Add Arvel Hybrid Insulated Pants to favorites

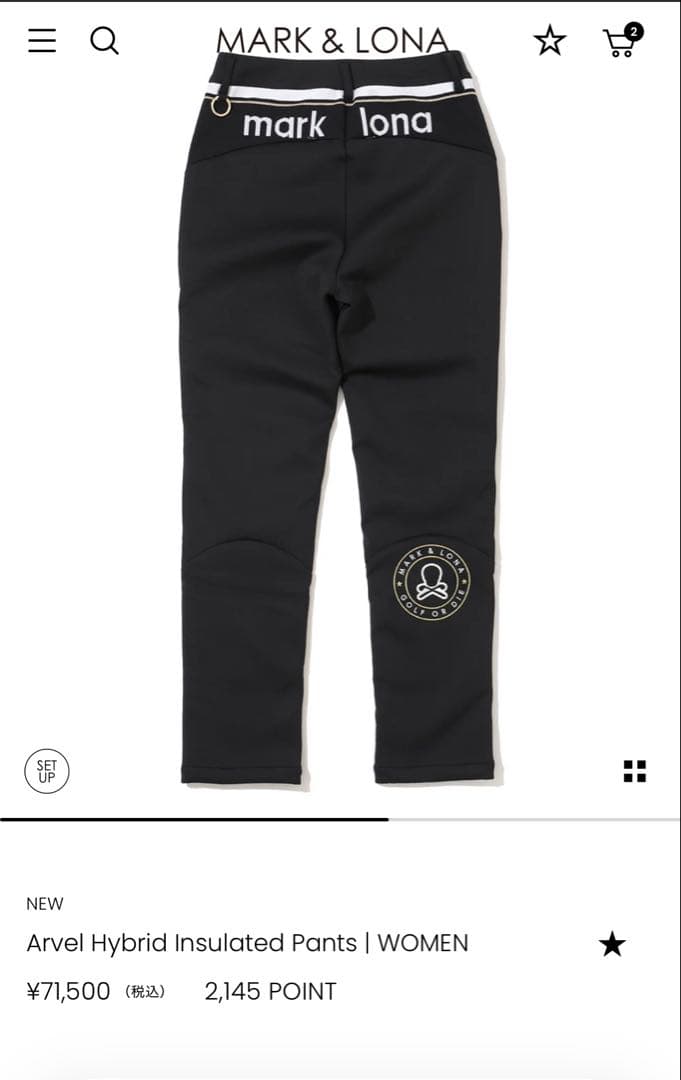[612, 944]
